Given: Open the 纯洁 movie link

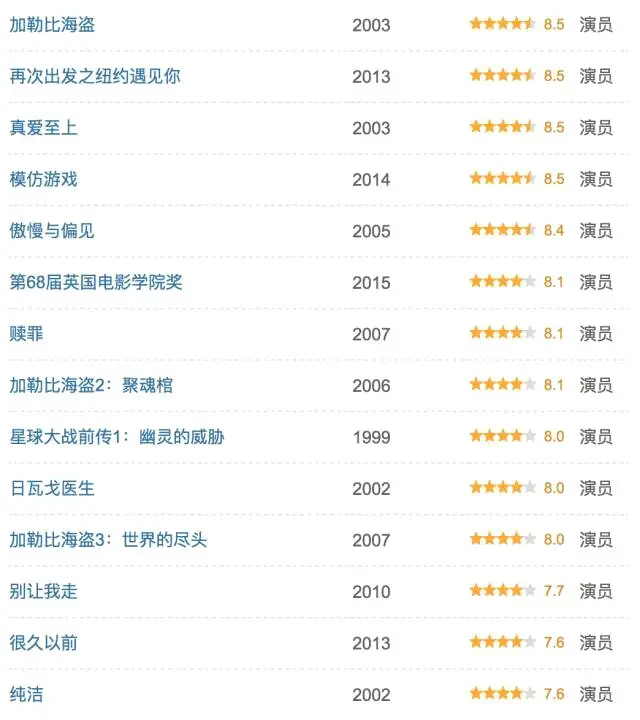Looking at the screenshot, I should [26, 694].
